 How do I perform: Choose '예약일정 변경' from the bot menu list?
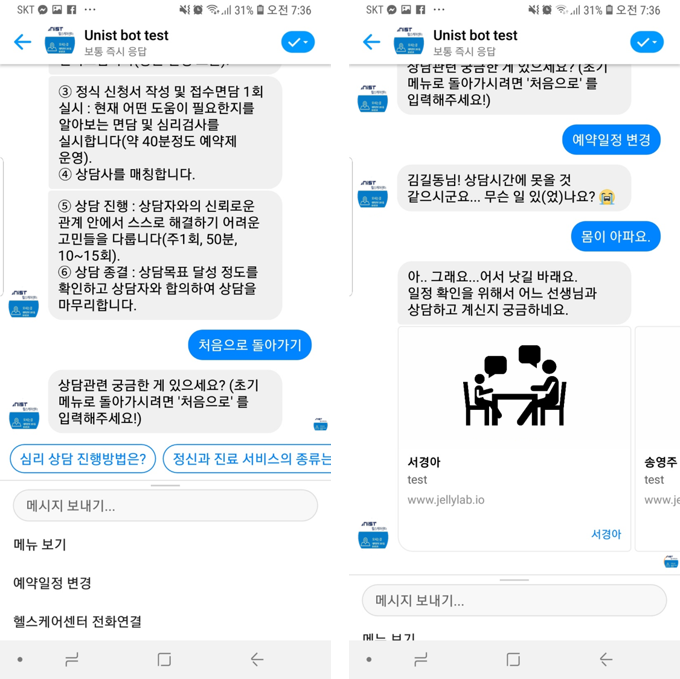[x=52, y=583]
